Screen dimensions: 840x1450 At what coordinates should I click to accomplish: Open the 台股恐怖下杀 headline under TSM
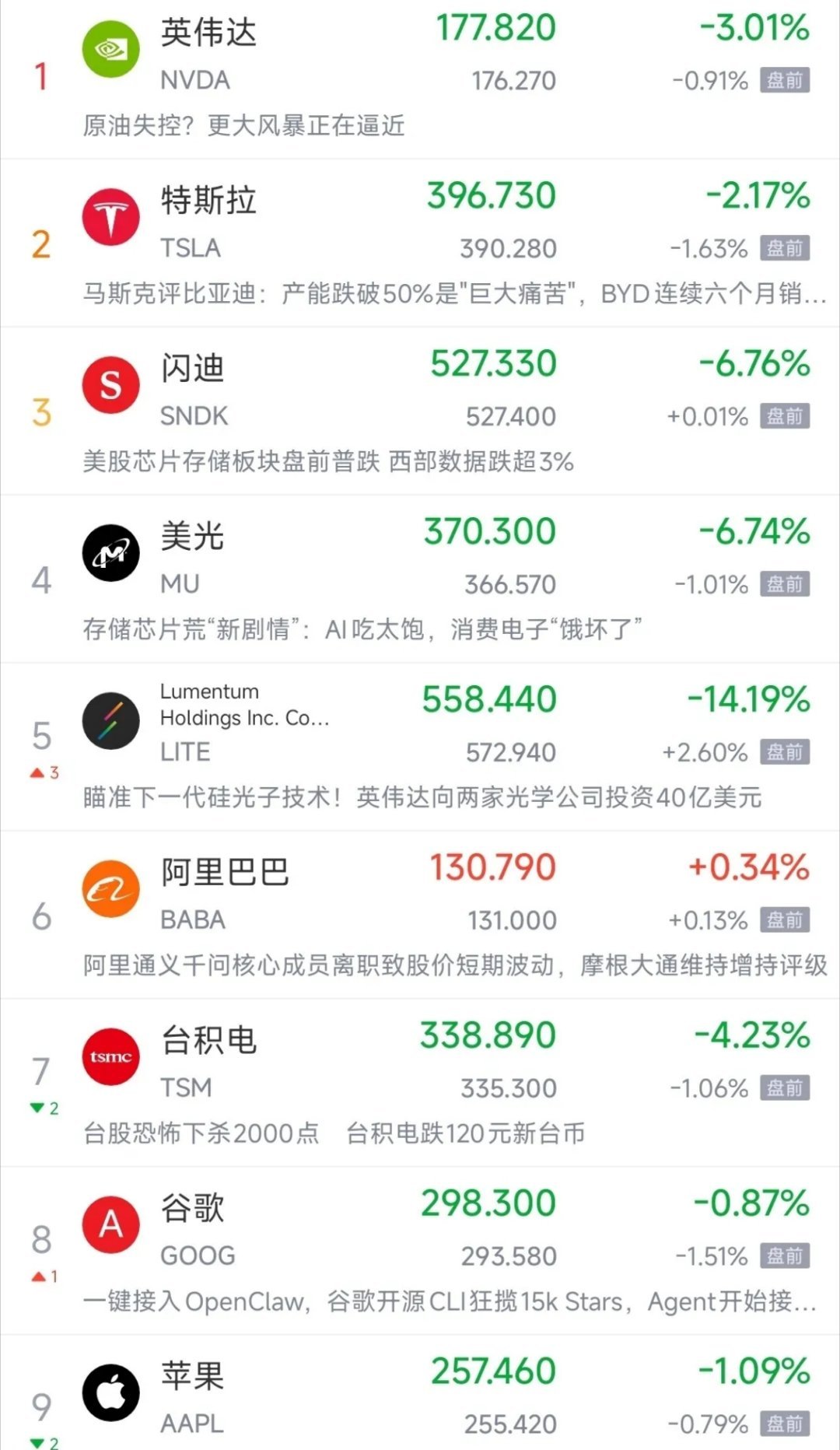[x=334, y=1133]
